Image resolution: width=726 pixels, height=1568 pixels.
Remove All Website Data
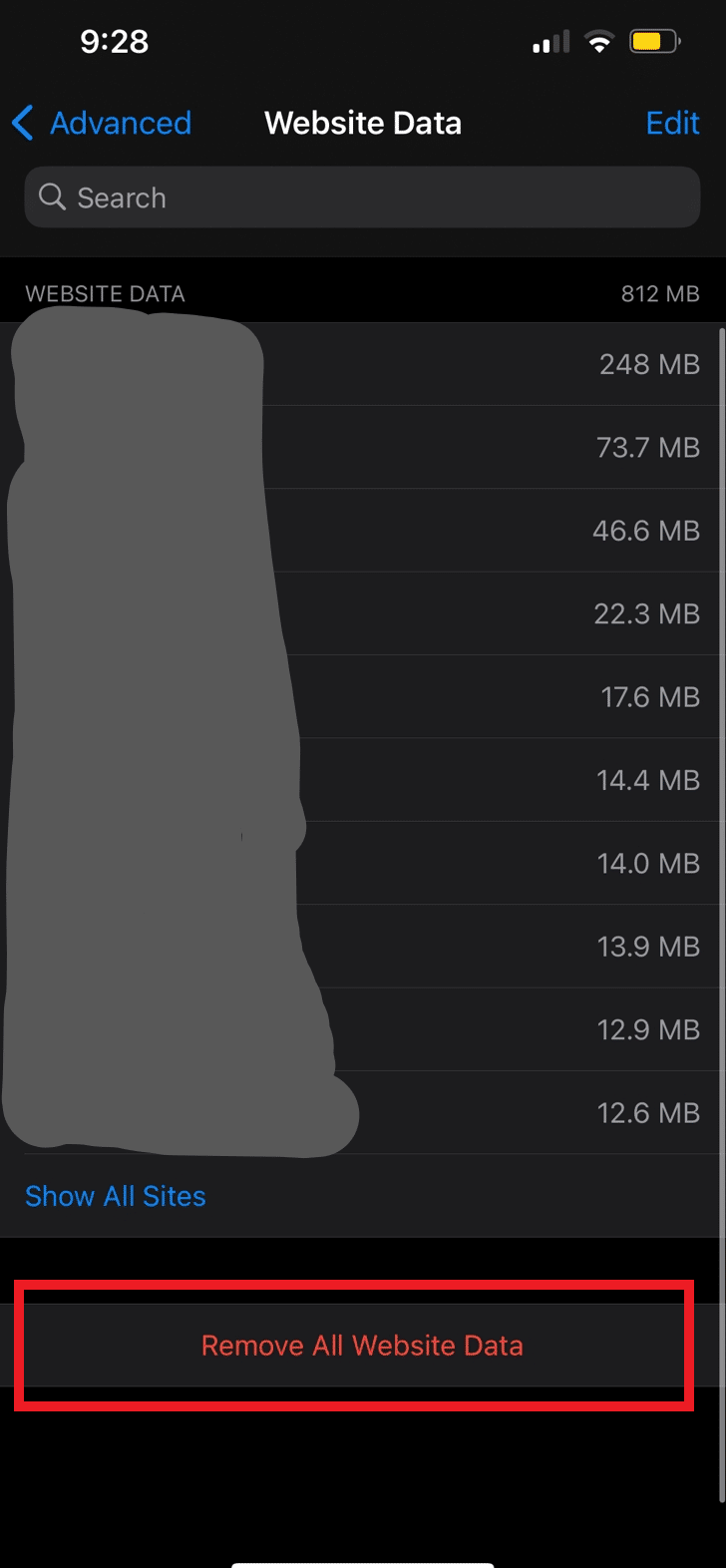coord(362,1346)
